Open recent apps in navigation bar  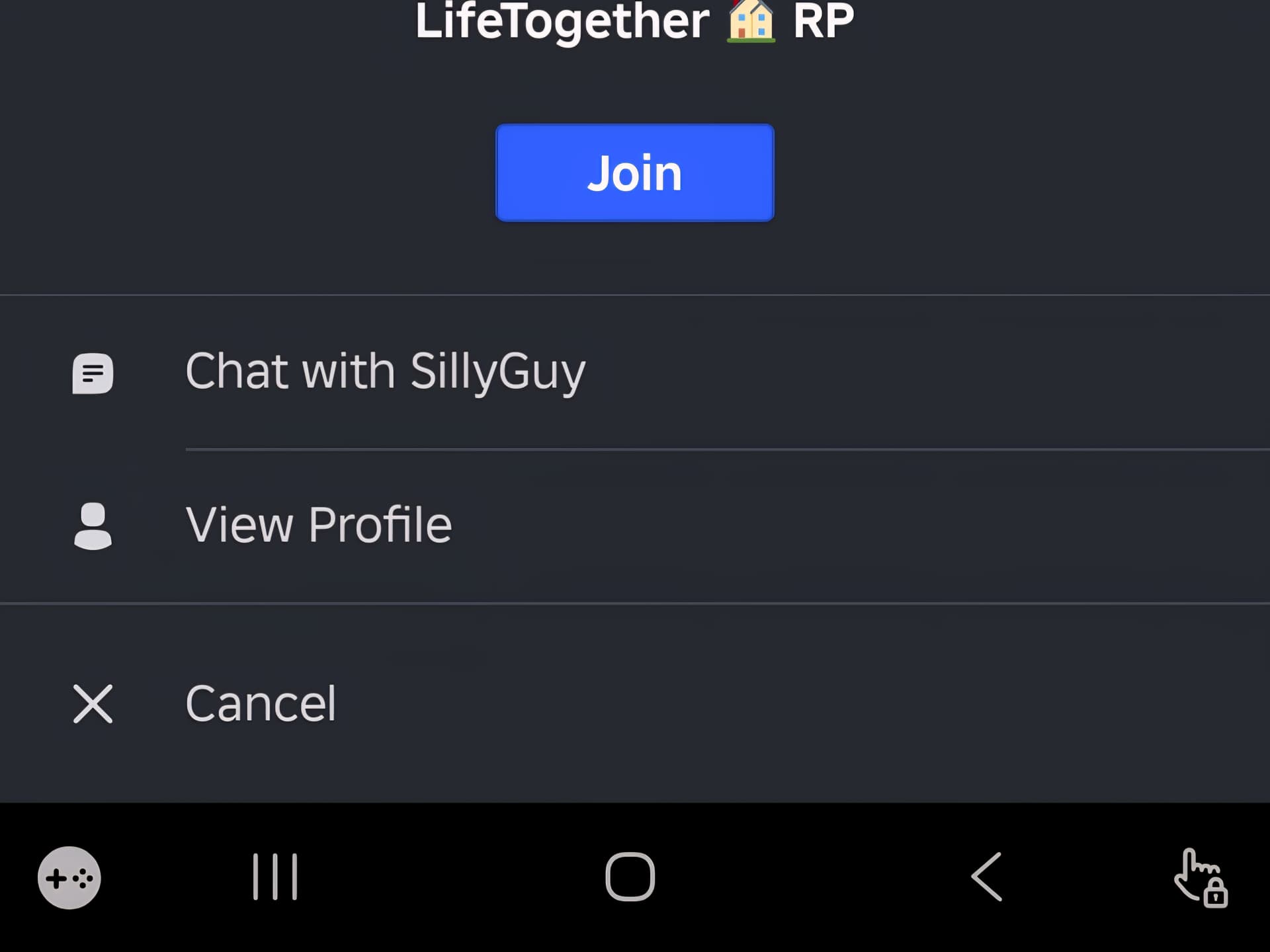click(x=275, y=877)
